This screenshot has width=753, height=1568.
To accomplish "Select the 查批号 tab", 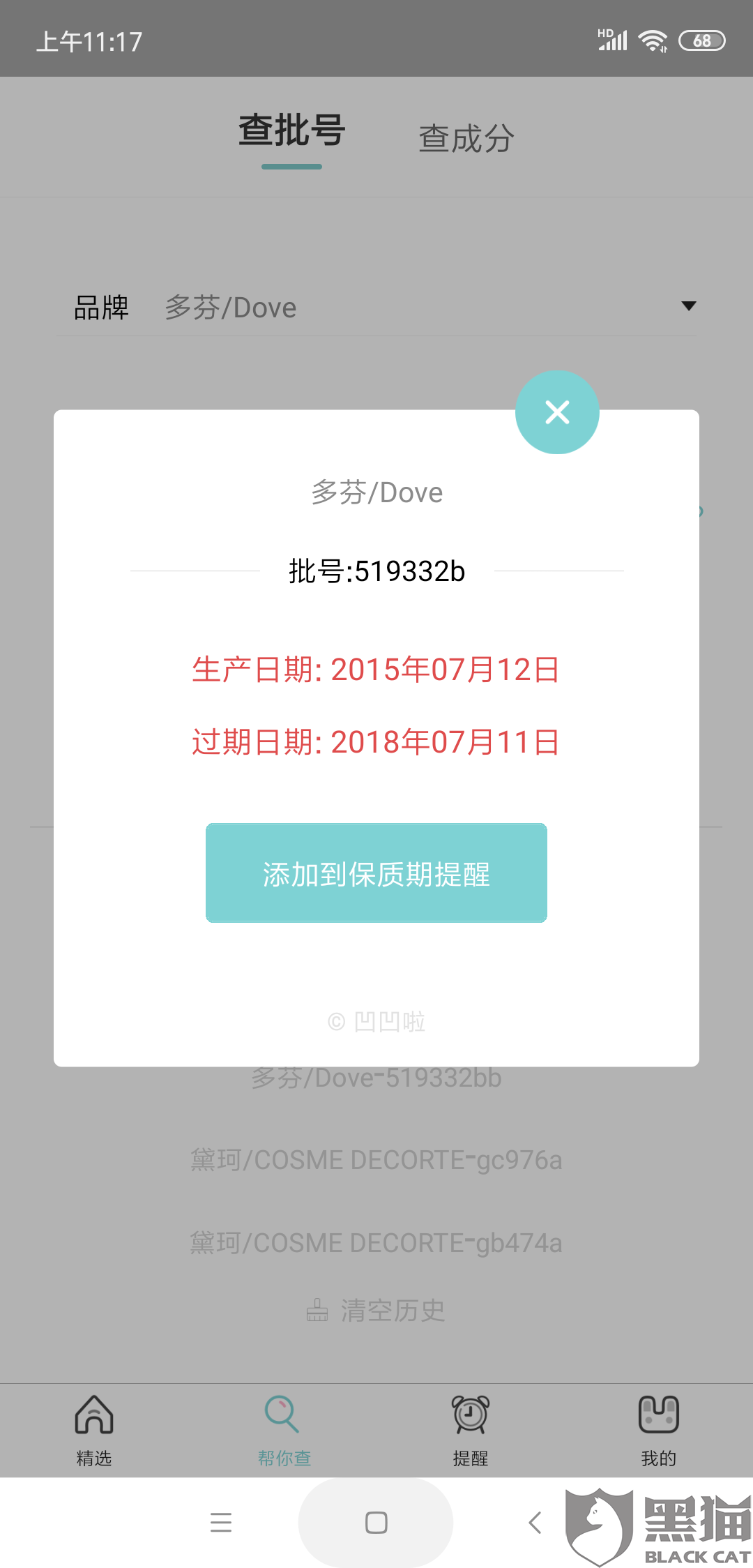I will click(291, 131).
